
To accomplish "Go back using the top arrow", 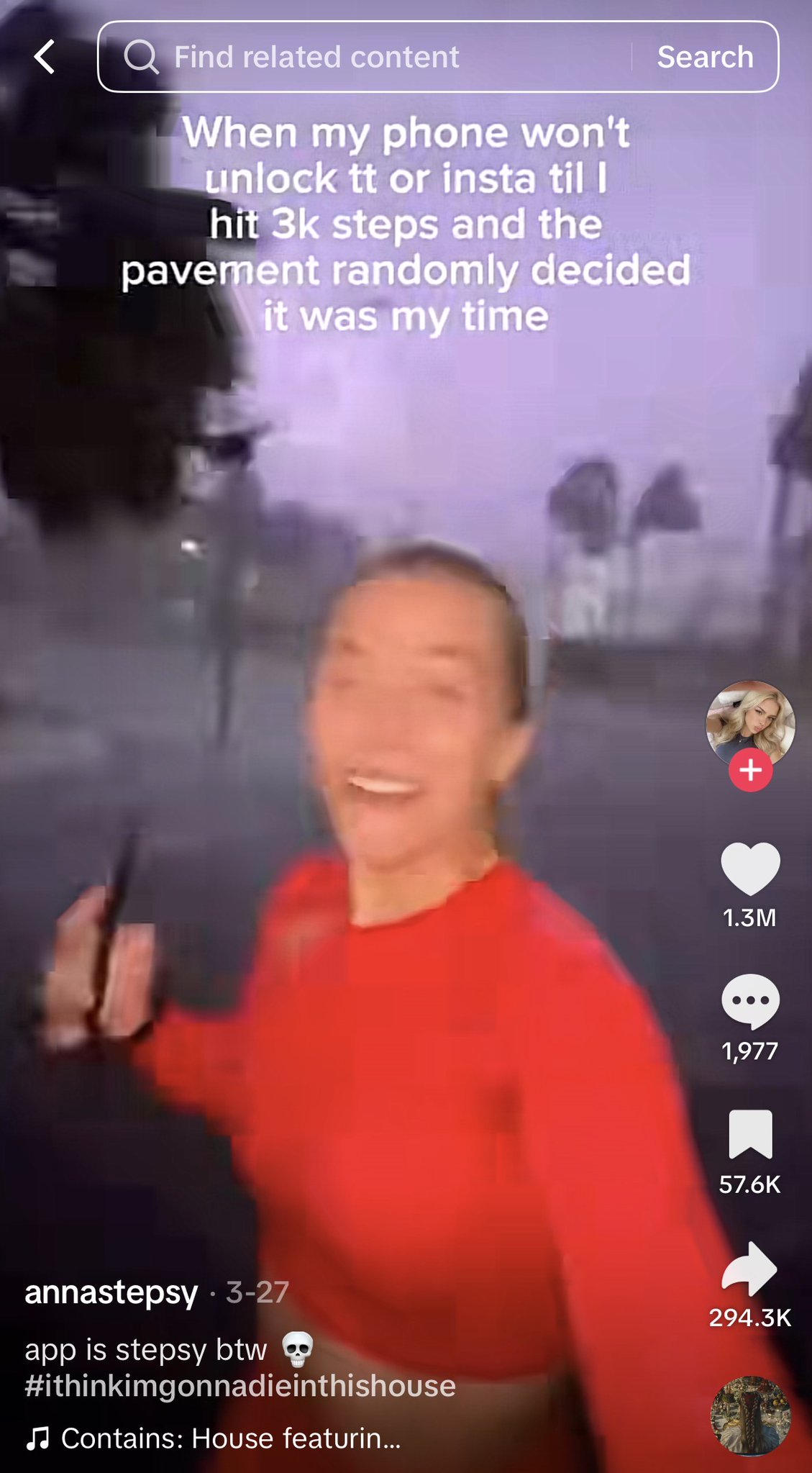I will point(45,57).
